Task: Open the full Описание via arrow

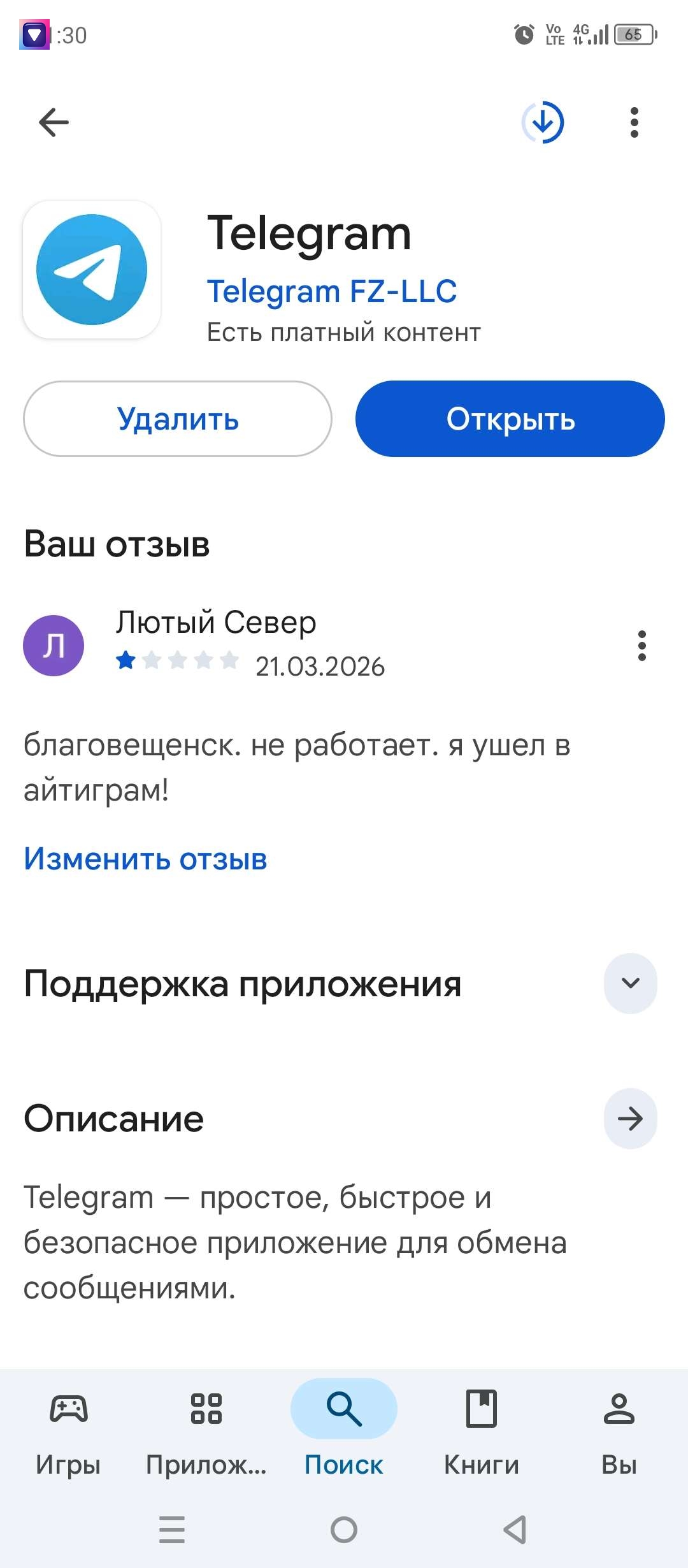Action: [x=630, y=1119]
